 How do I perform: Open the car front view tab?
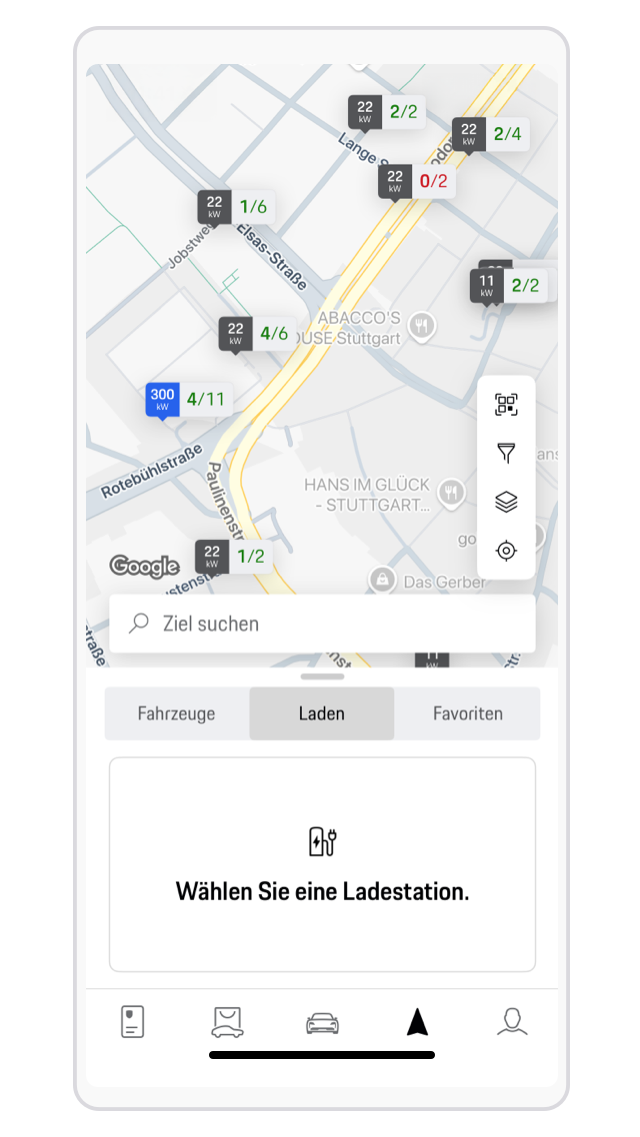coord(227,1022)
